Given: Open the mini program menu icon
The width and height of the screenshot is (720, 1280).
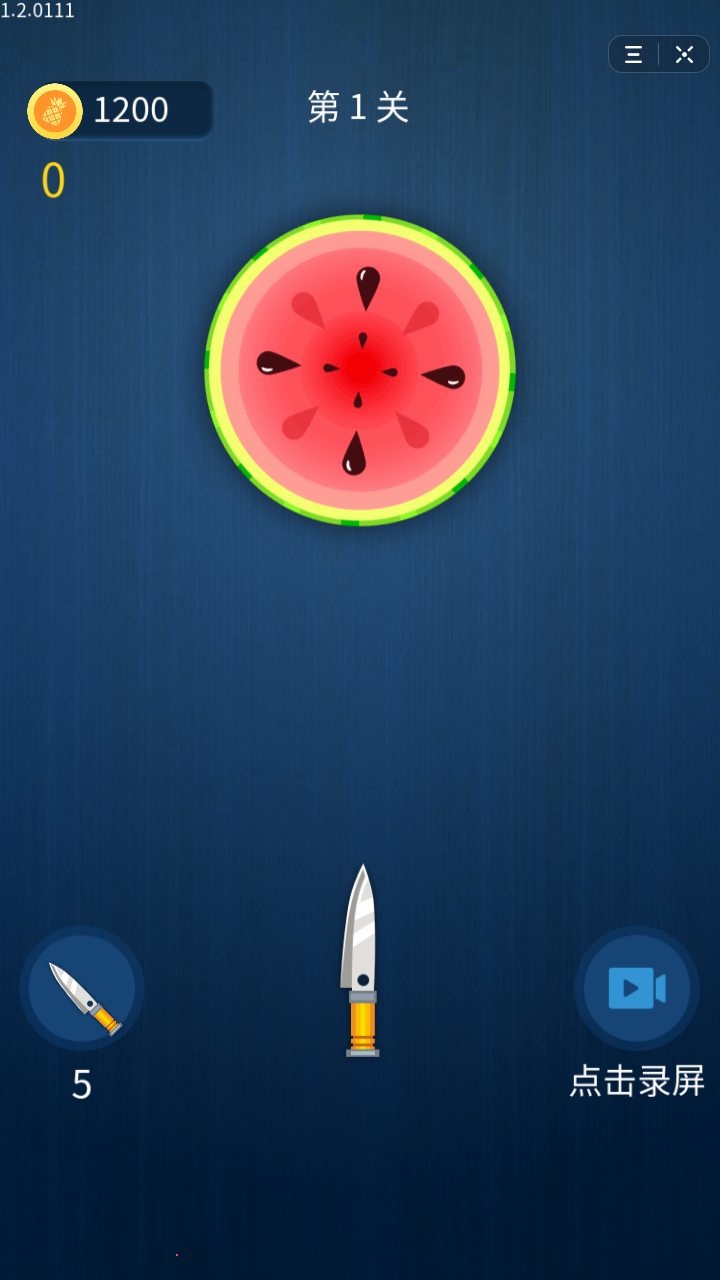Looking at the screenshot, I should pos(634,55).
